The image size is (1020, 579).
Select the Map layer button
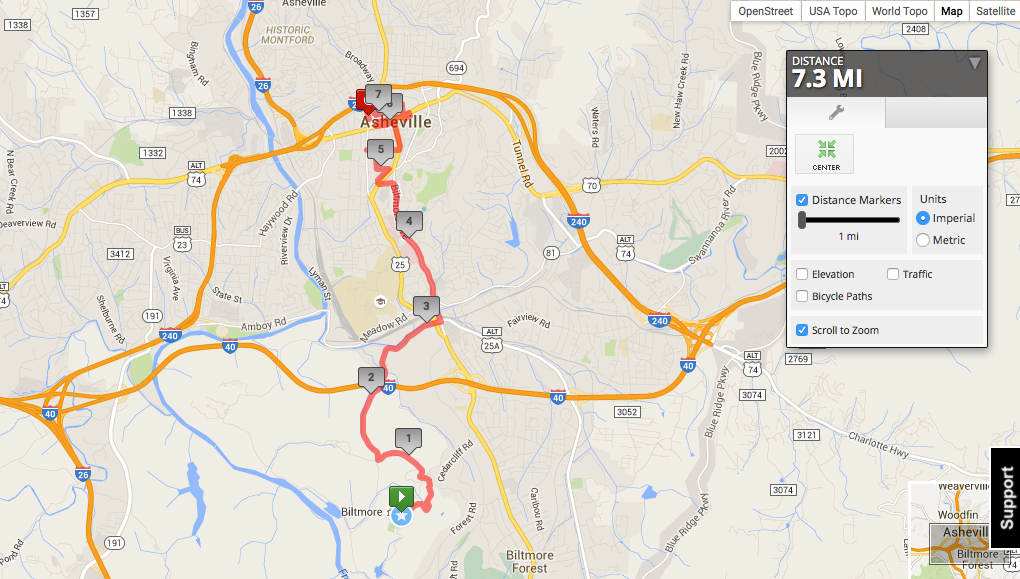pos(951,11)
